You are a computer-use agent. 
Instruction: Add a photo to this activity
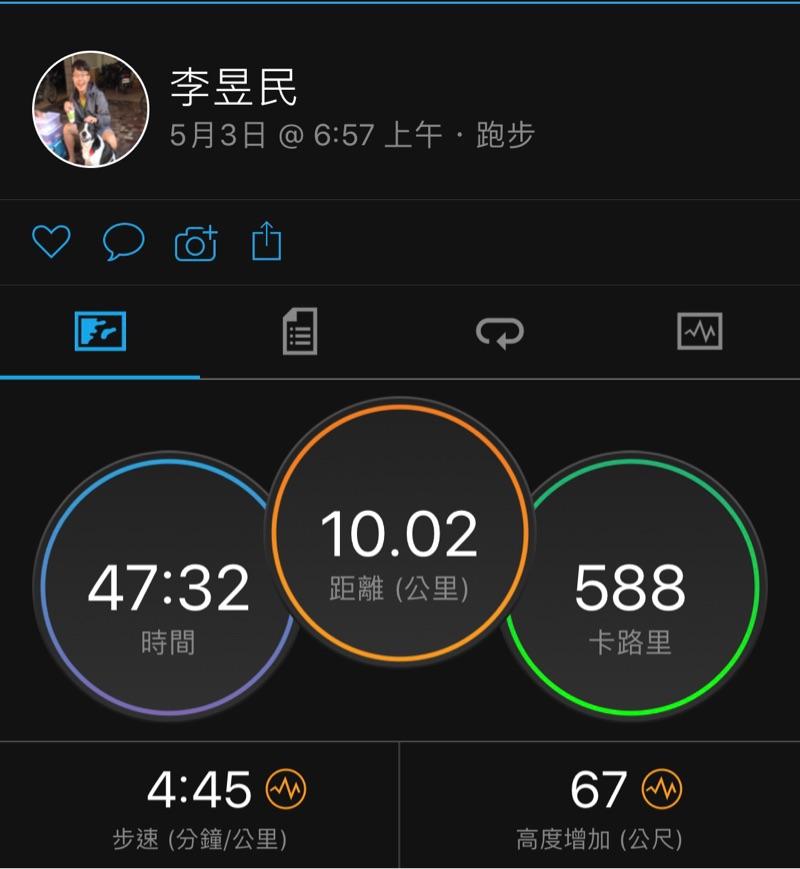(196, 242)
